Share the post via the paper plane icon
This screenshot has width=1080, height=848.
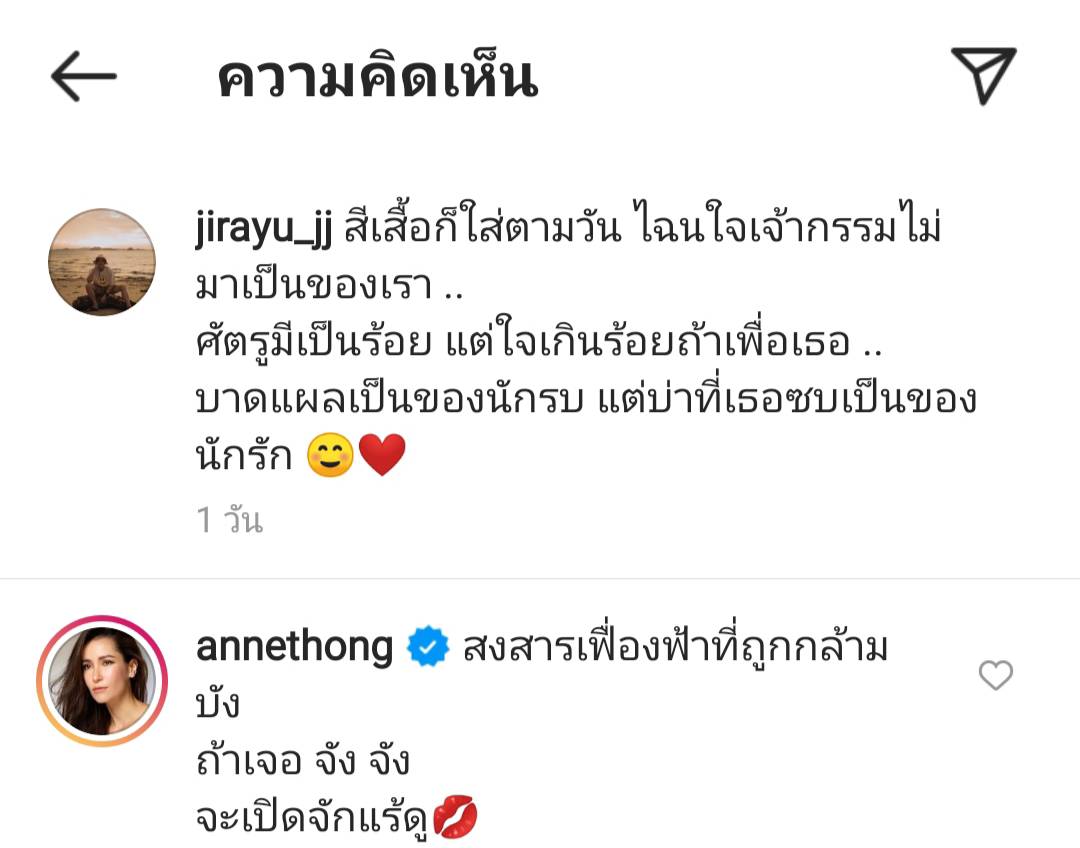(x=983, y=75)
